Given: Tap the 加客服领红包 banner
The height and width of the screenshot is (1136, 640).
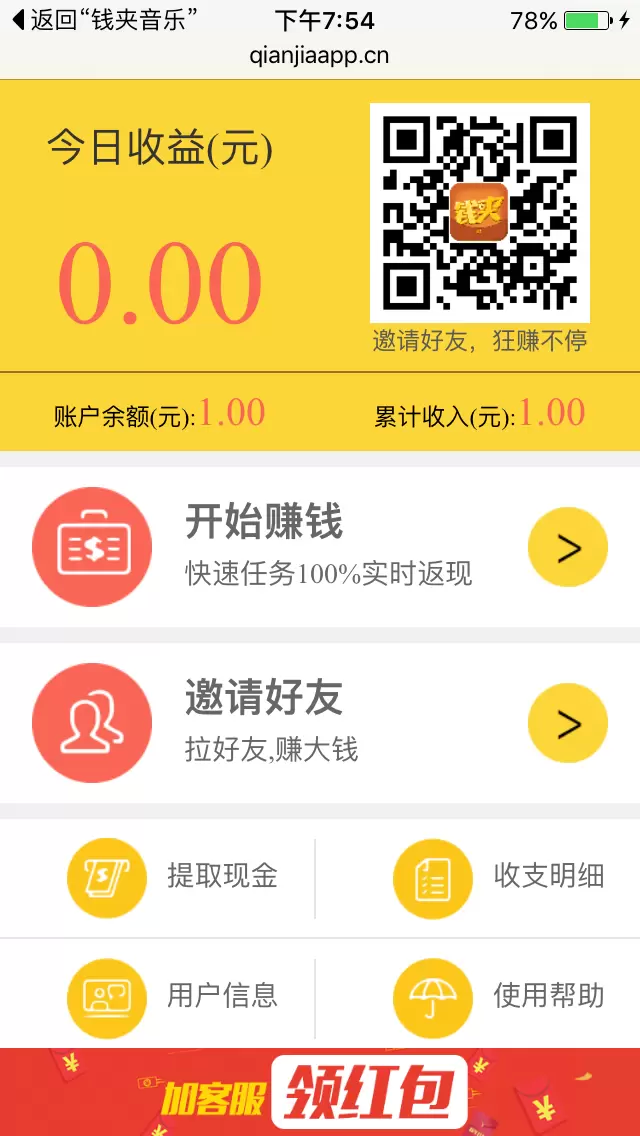Looking at the screenshot, I should point(320,1092).
